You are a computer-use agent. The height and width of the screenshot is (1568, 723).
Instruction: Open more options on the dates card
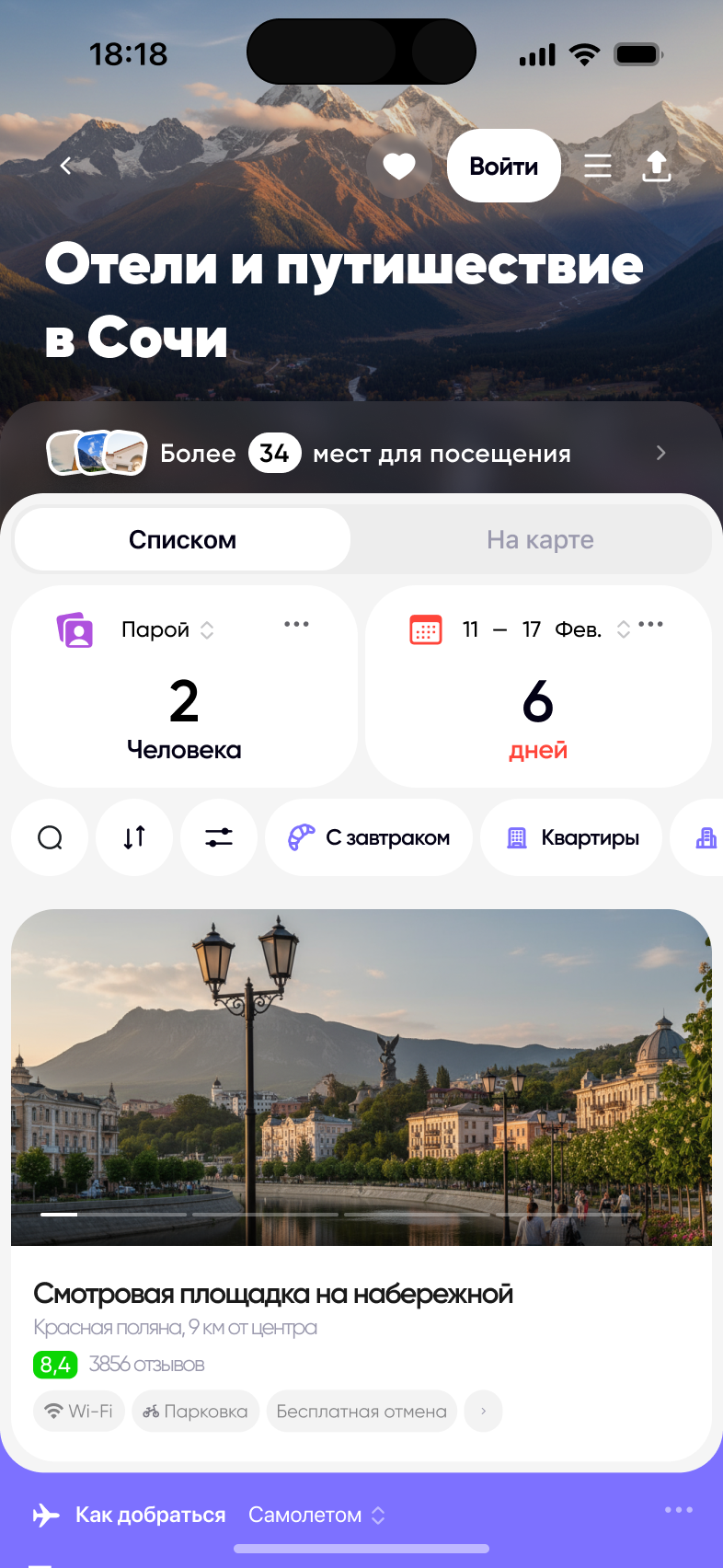pos(650,624)
